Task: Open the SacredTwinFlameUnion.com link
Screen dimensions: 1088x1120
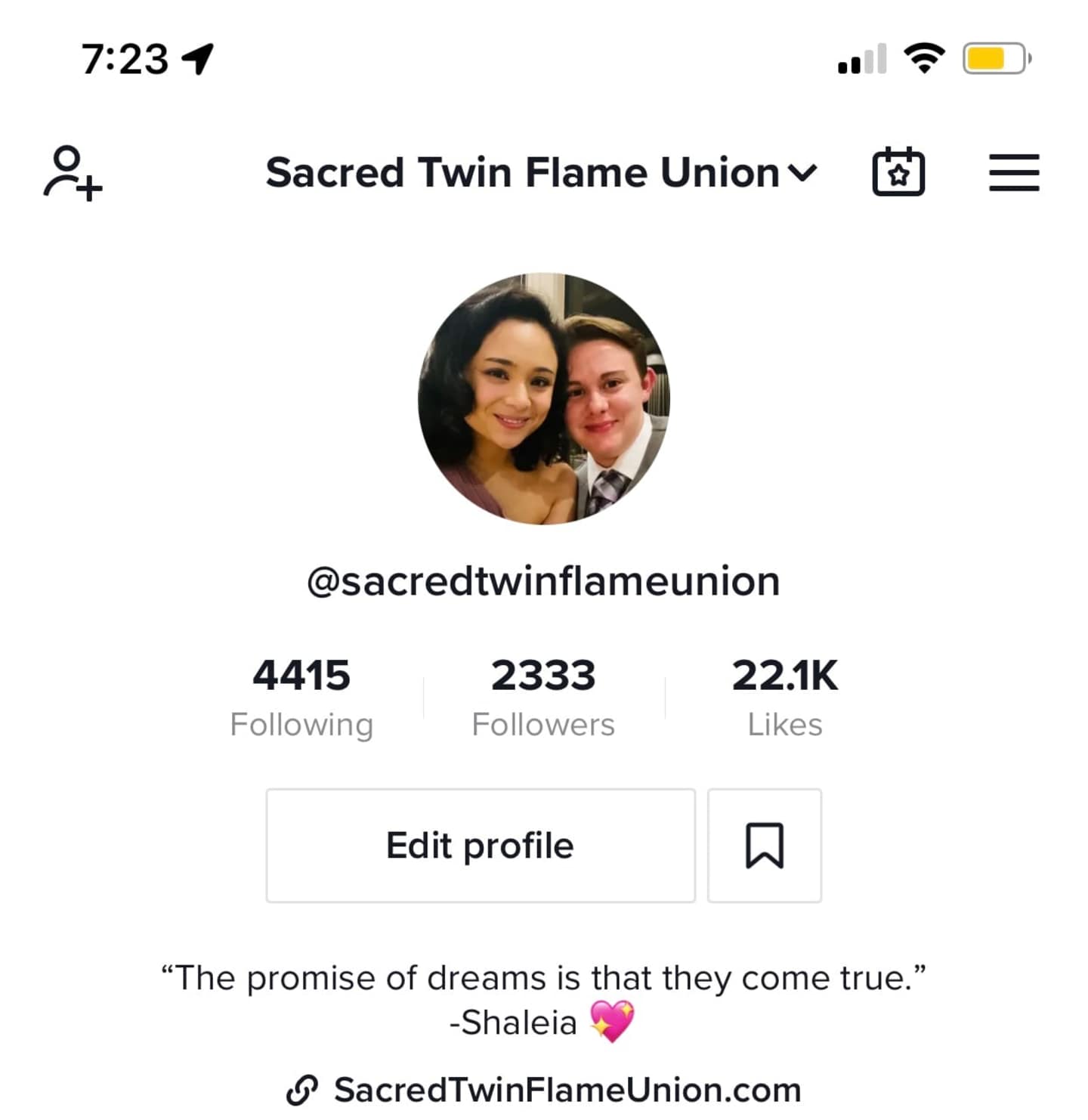Action: (x=544, y=1090)
